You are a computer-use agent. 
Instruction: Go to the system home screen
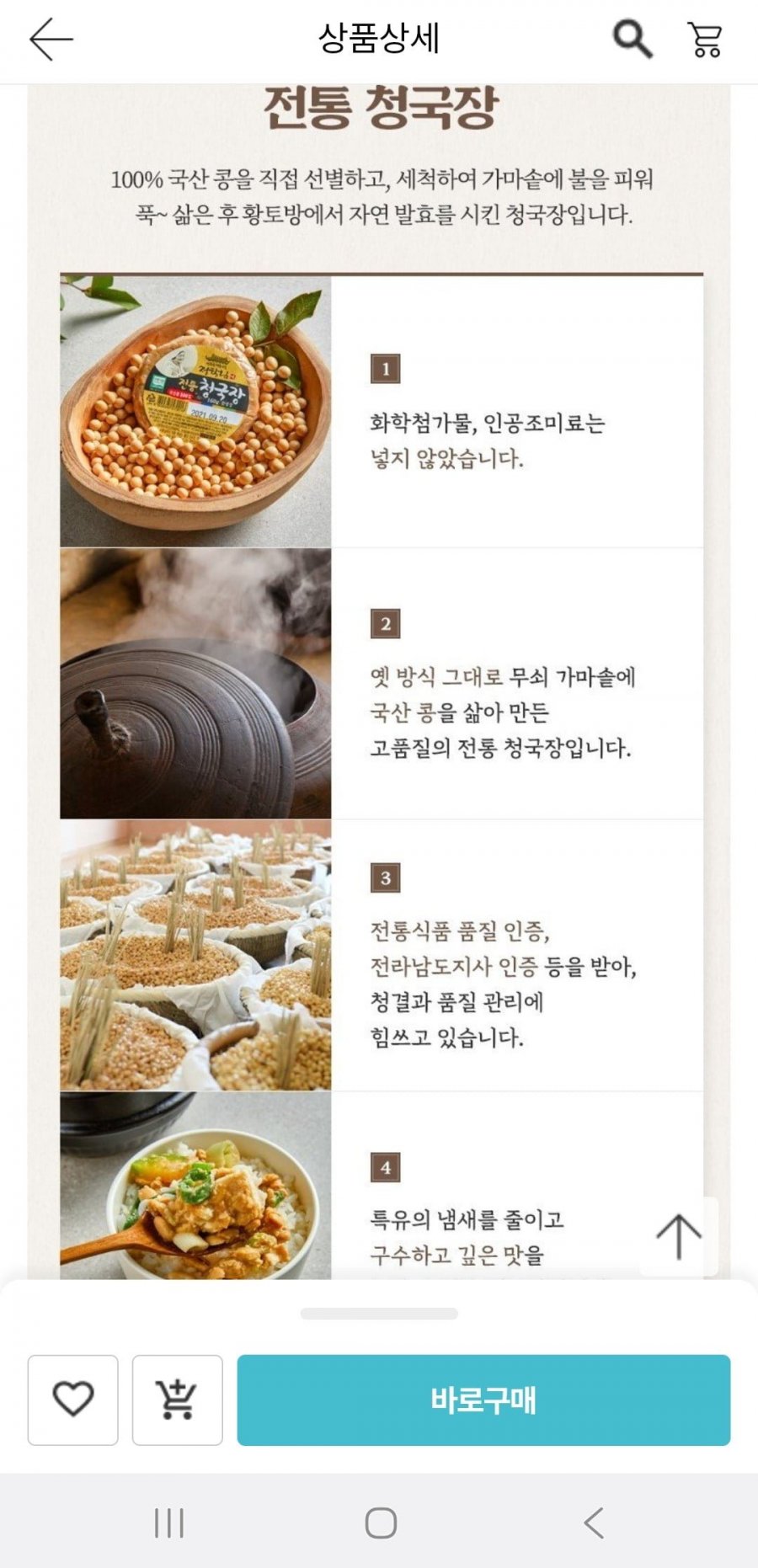(381, 1523)
